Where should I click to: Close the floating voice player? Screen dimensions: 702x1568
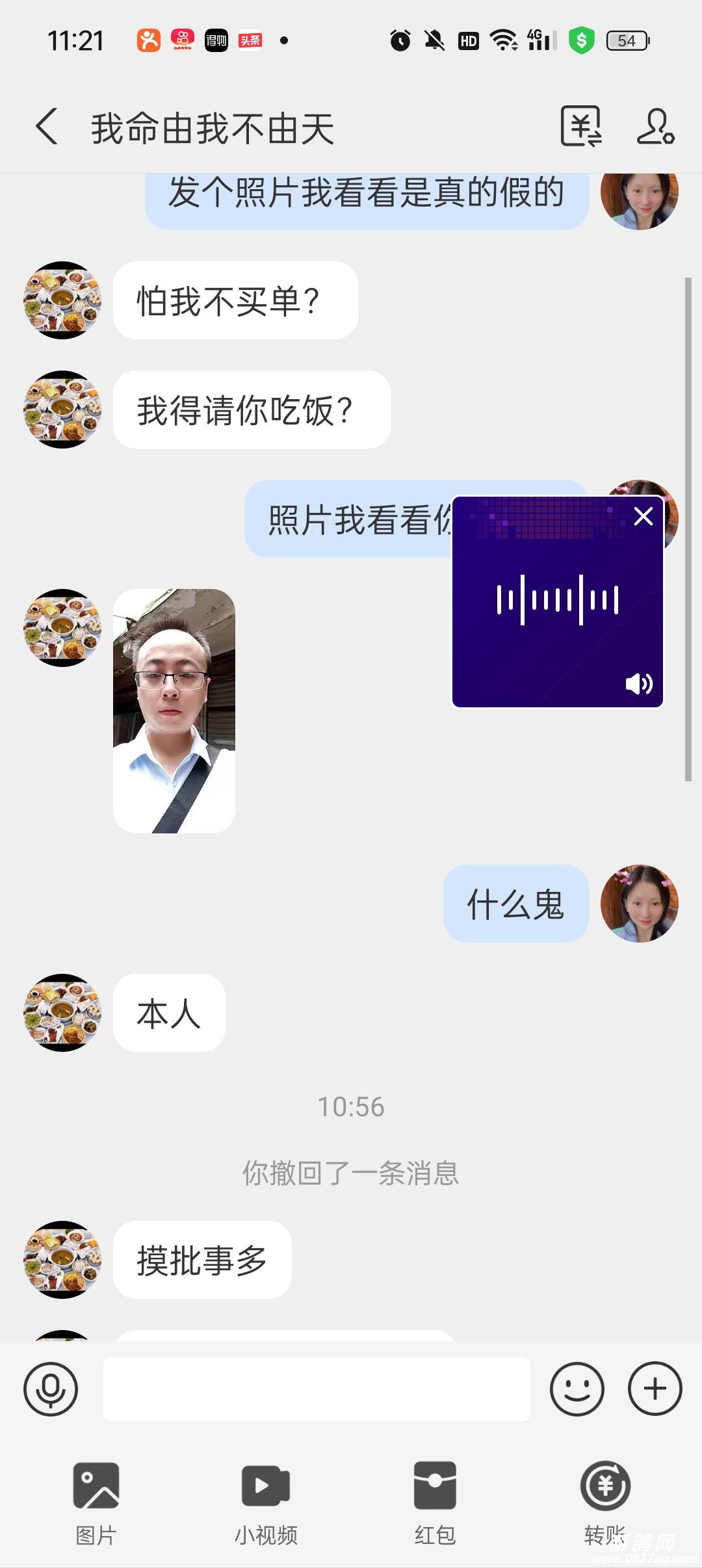pyautogui.click(x=643, y=516)
